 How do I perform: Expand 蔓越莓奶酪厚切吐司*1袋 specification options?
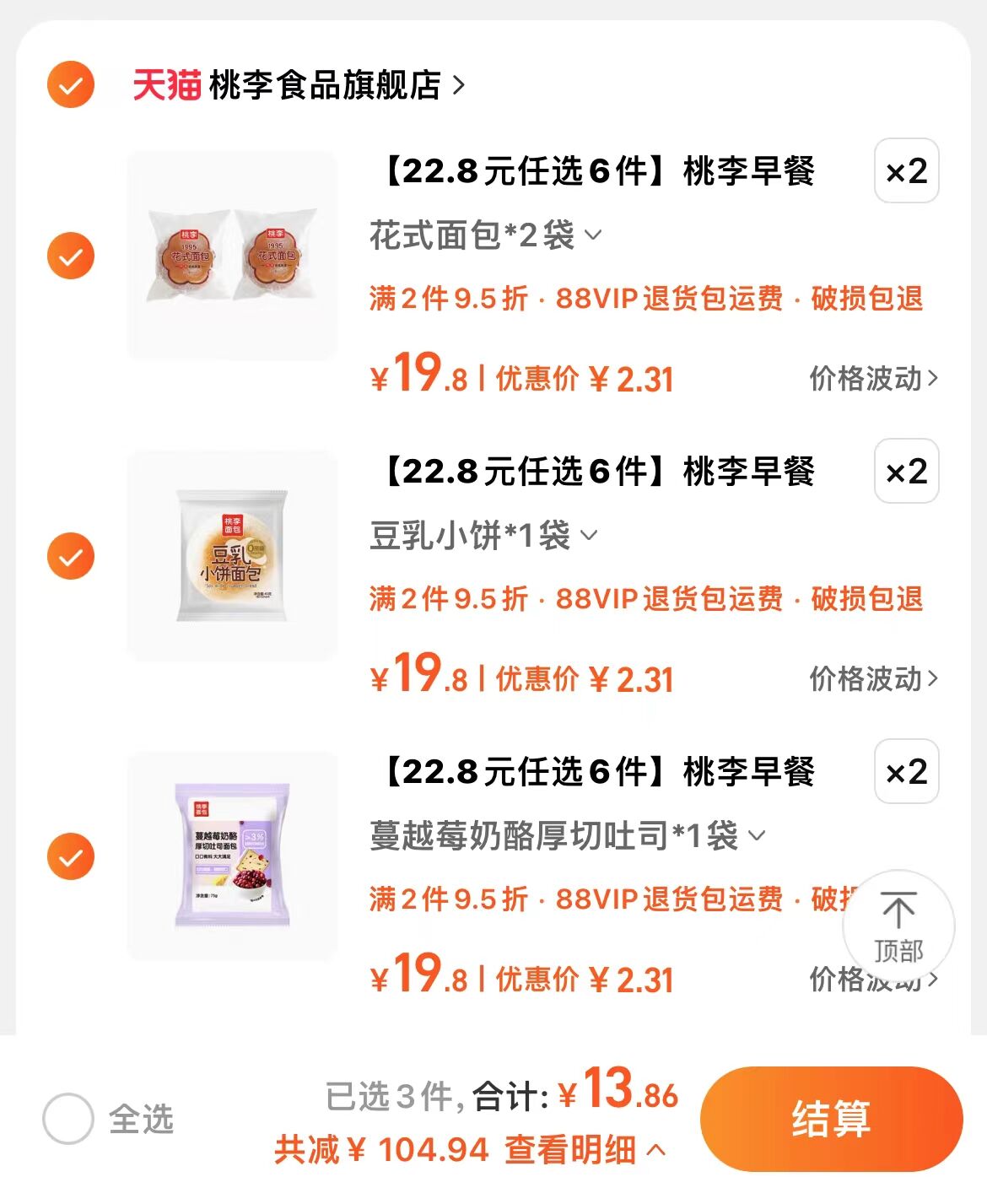(757, 836)
